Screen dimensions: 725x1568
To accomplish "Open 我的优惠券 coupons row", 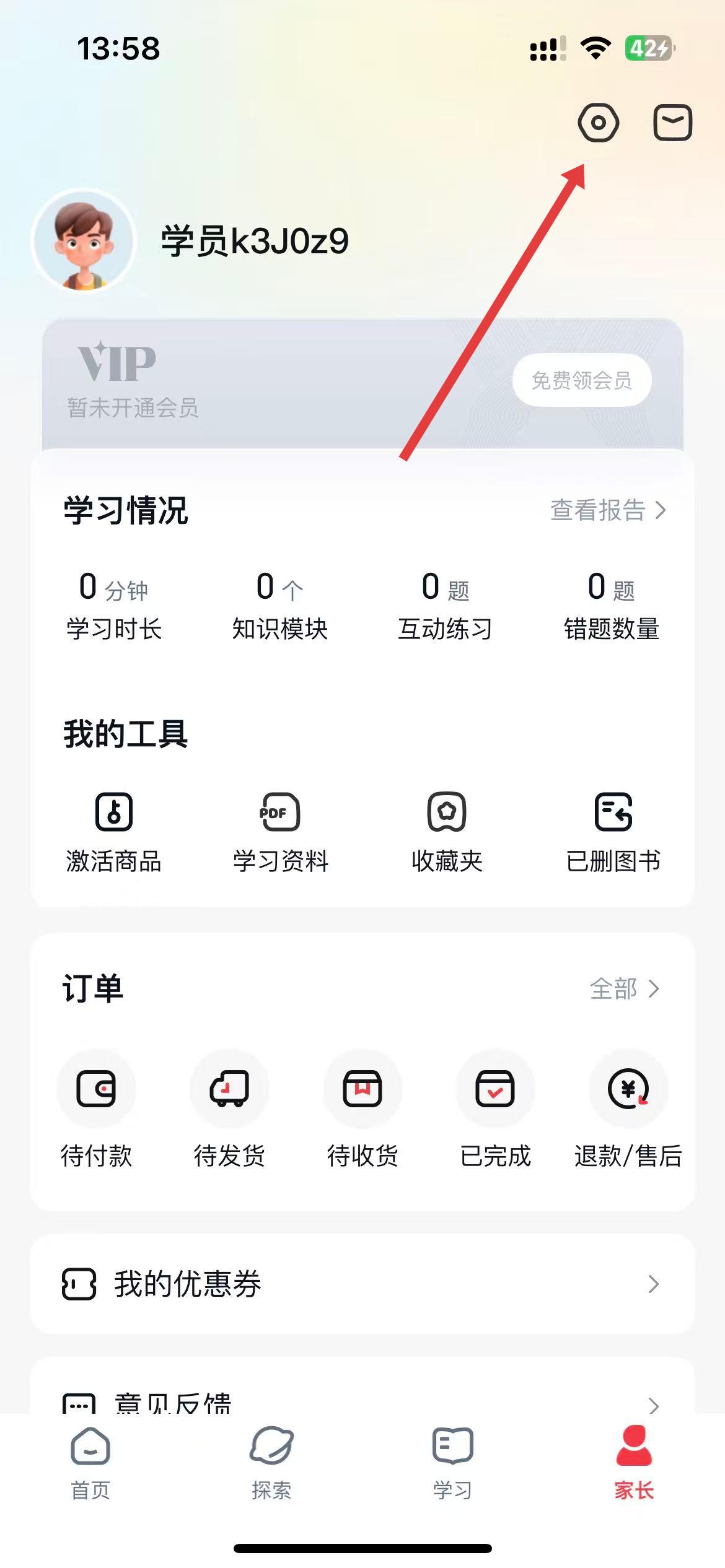I will [362, 1284].
